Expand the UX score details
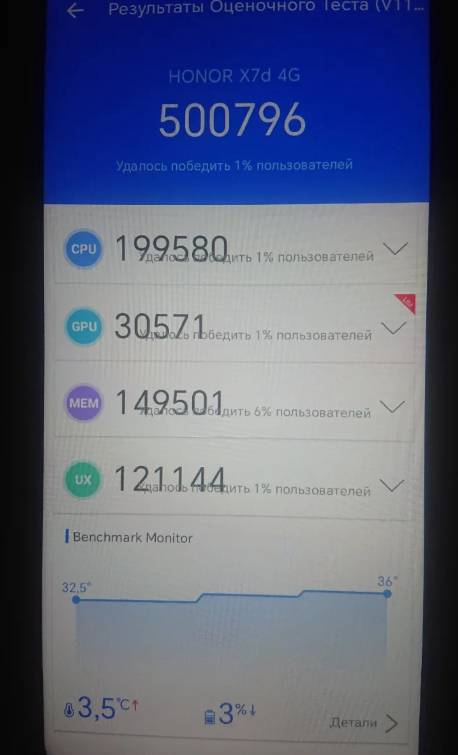The image size is (458, 755). [392, 485]
